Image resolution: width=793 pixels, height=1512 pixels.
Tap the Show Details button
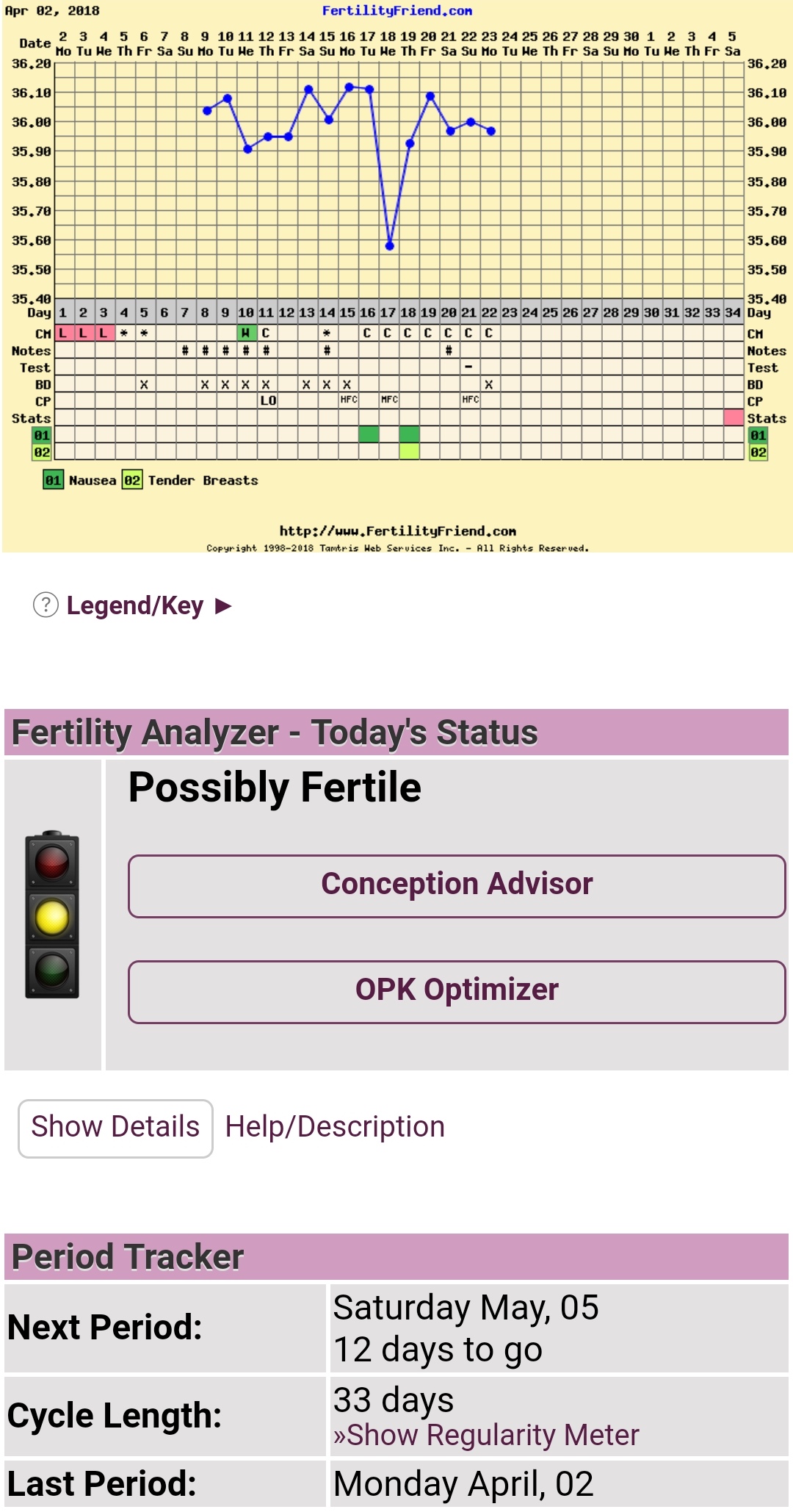[115, 1128]
